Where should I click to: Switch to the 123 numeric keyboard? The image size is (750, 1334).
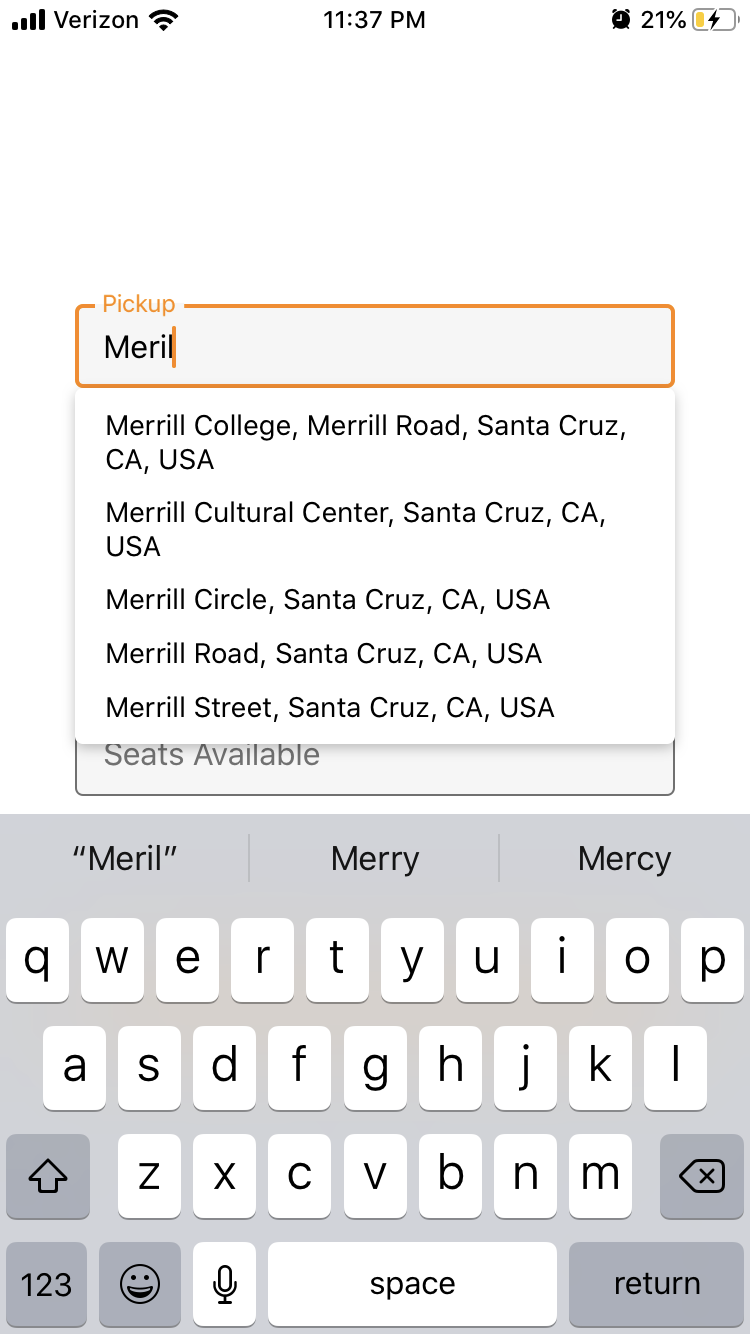point(47,1284)
